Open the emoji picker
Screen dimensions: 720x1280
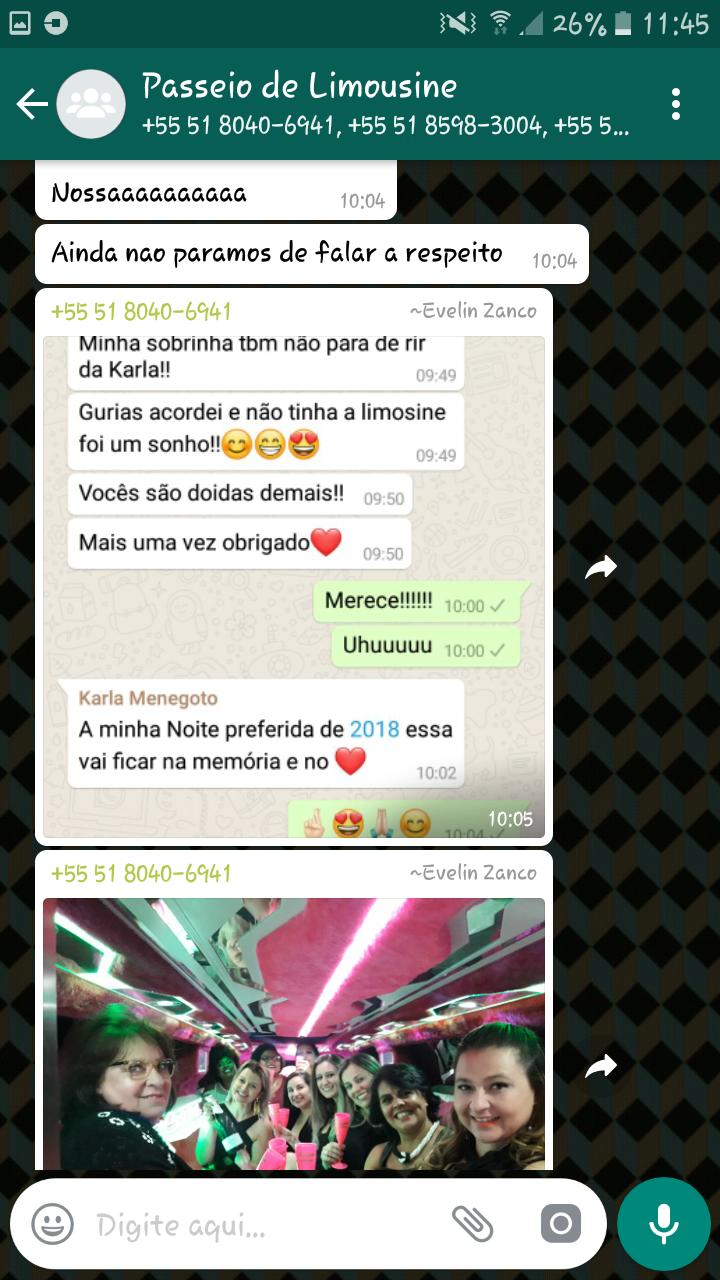tap(52, 1224)
